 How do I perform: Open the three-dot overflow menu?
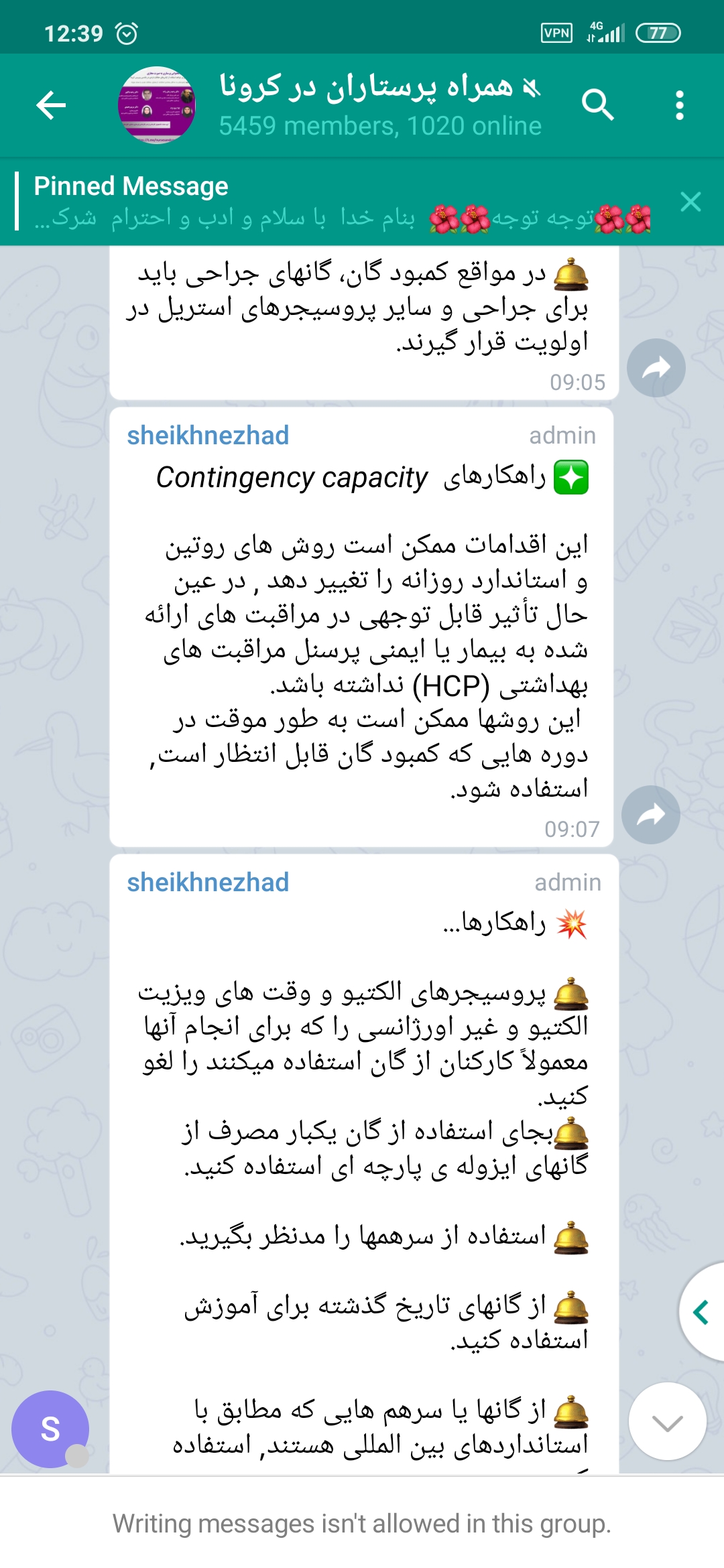(x=679, y=105)
